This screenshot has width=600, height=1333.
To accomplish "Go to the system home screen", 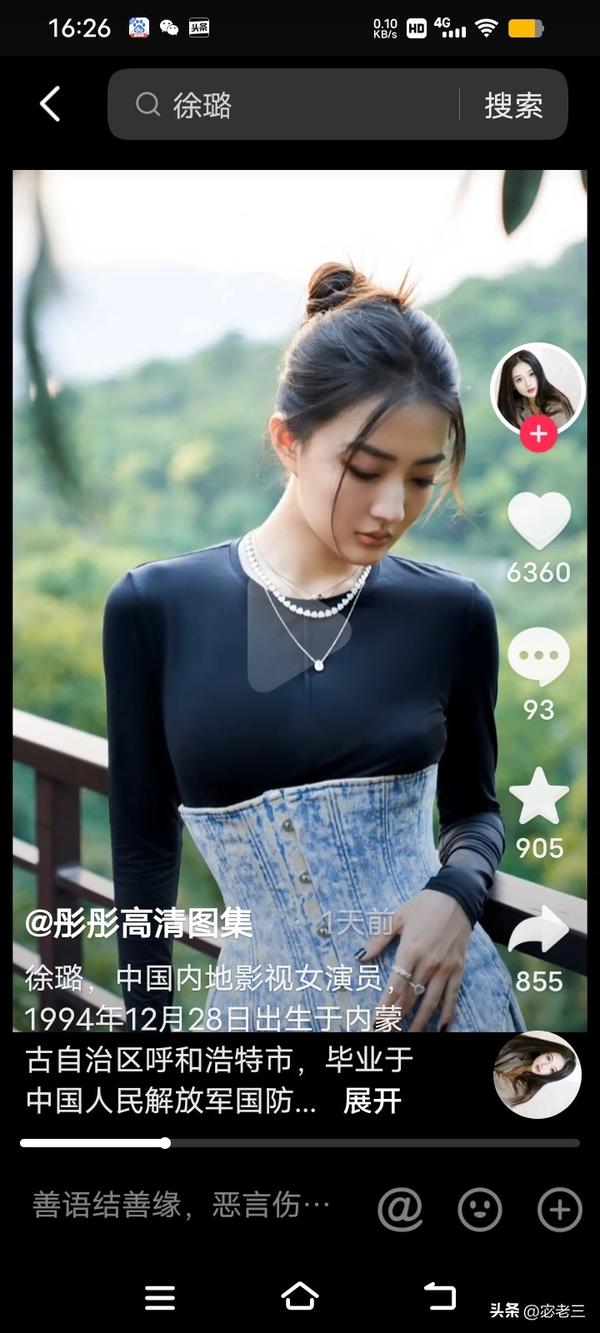I will (300, 1297).
